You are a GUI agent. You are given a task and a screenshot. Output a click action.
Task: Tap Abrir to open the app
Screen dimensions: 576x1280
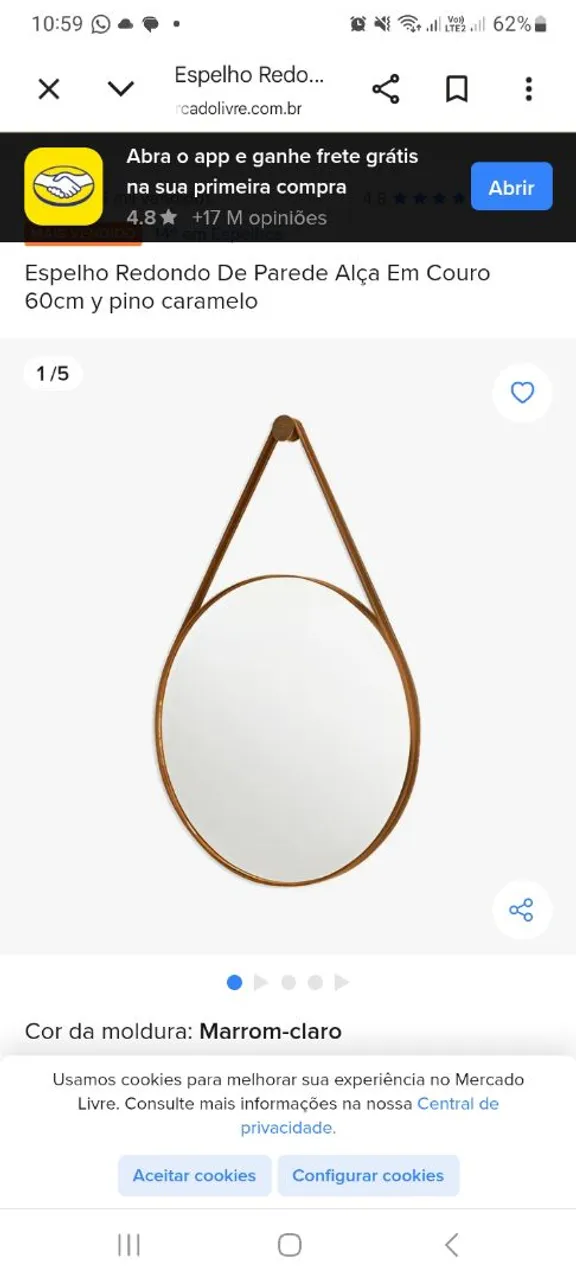click(x=511, y=187)
